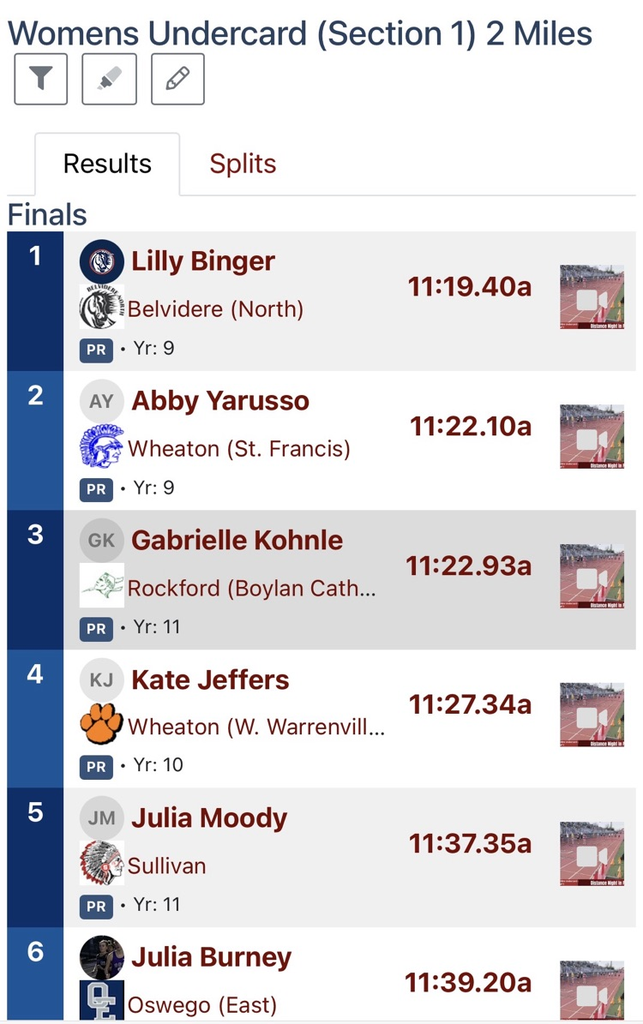Open Kate Jeffers's athlete profile
This screenshot has width=643, height=1024.
tap(210, 680)
